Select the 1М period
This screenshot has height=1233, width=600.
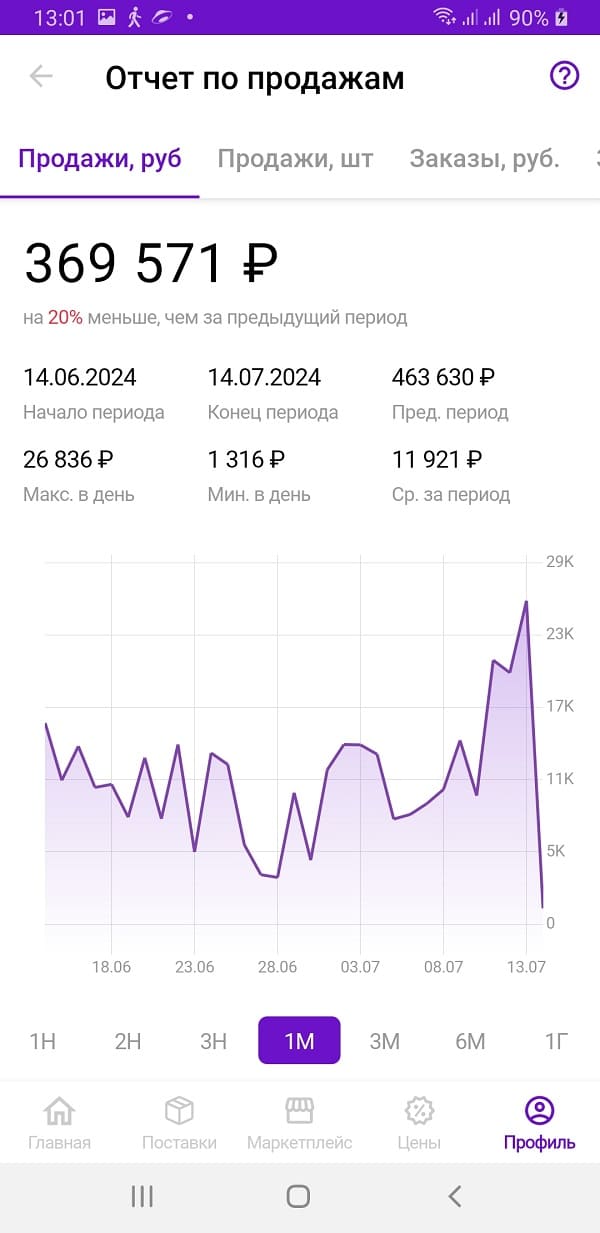[x=299, y=1040]
